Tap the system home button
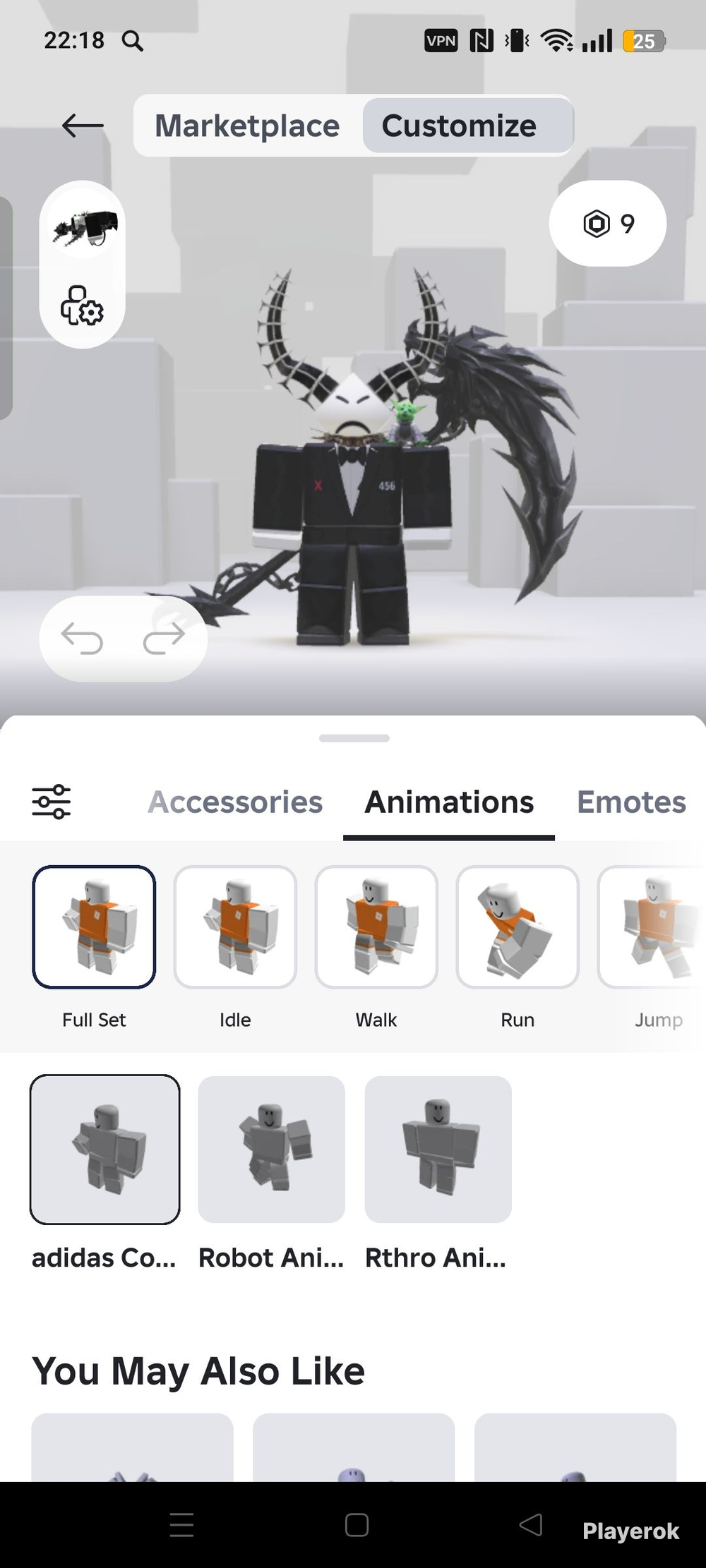The image size is (706, 1568). click(357, 1525)
